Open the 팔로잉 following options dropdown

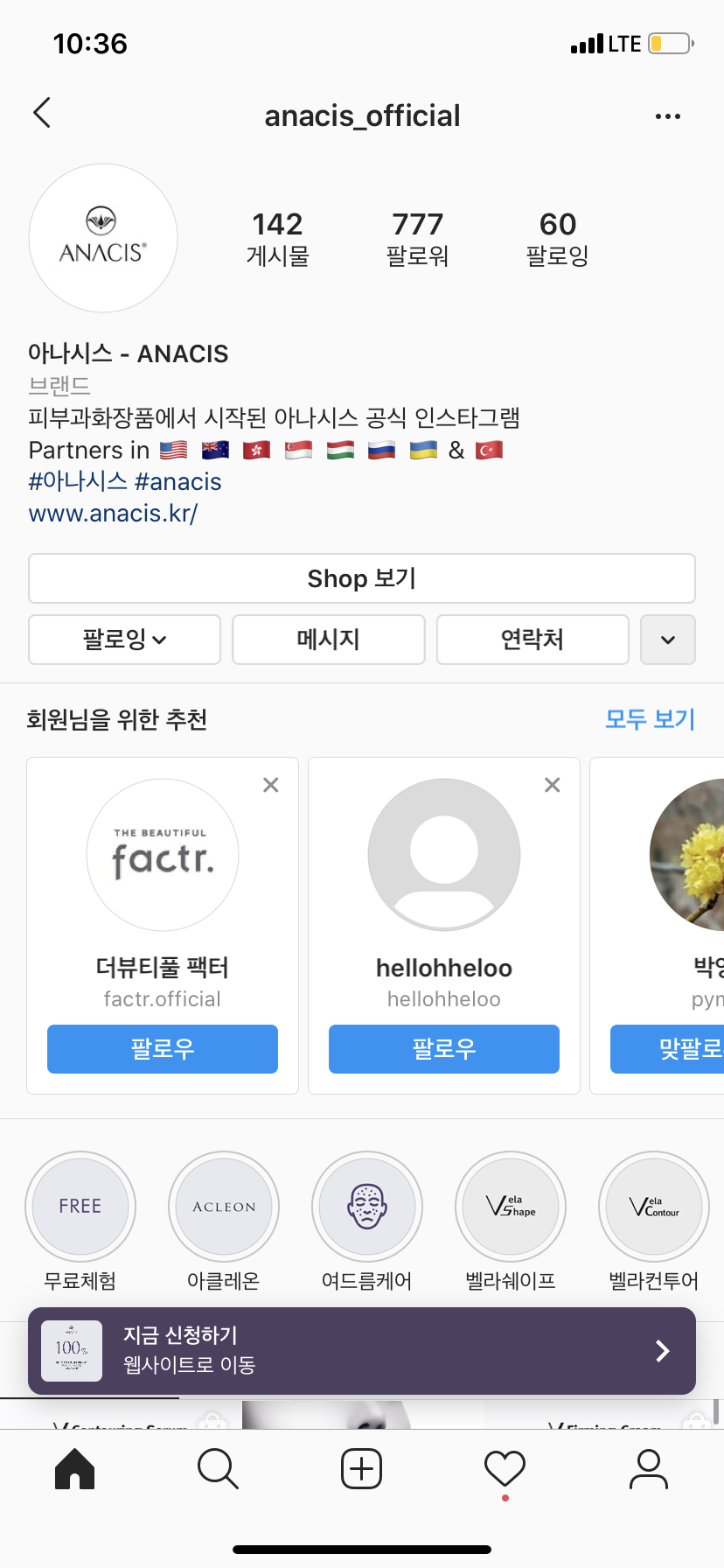coord(124,640)
